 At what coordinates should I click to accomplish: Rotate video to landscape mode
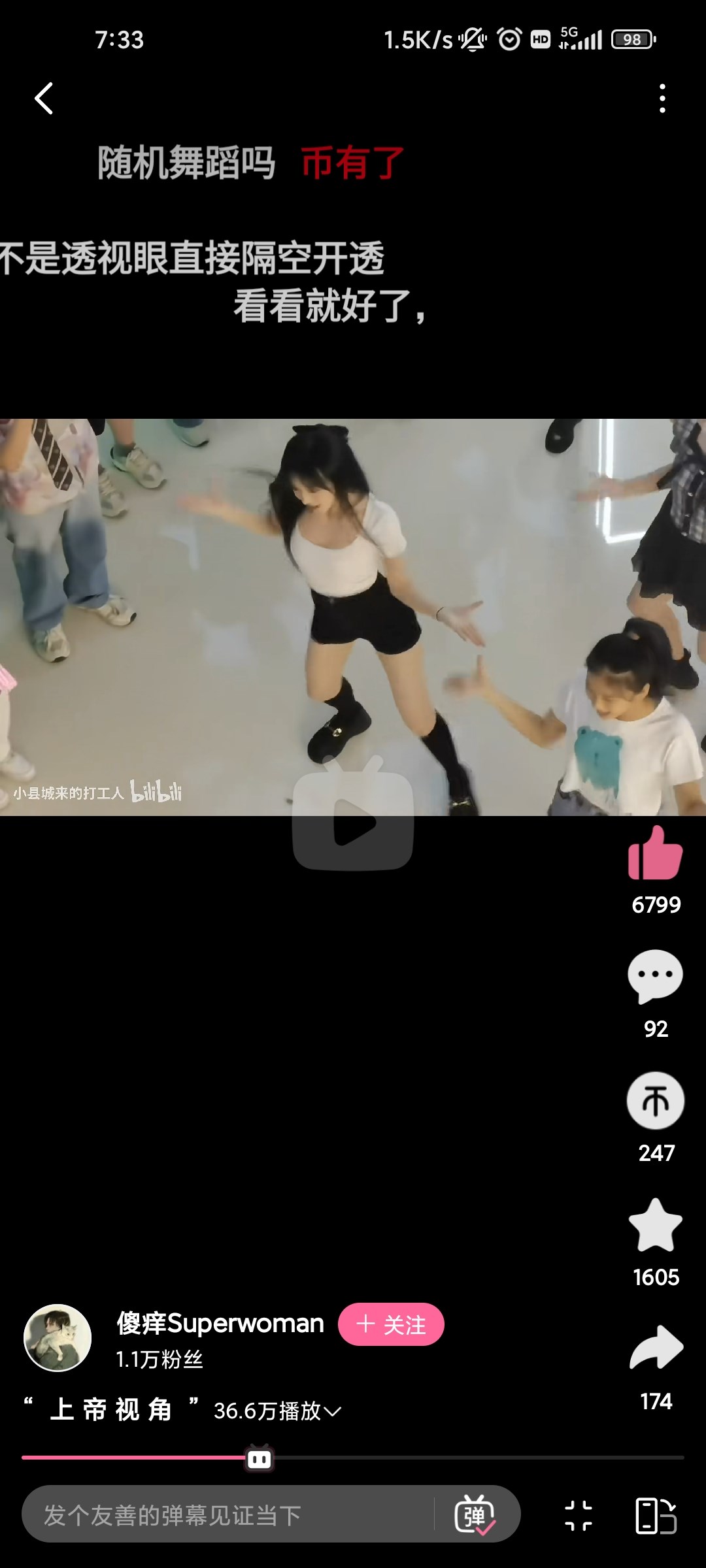656,1515
